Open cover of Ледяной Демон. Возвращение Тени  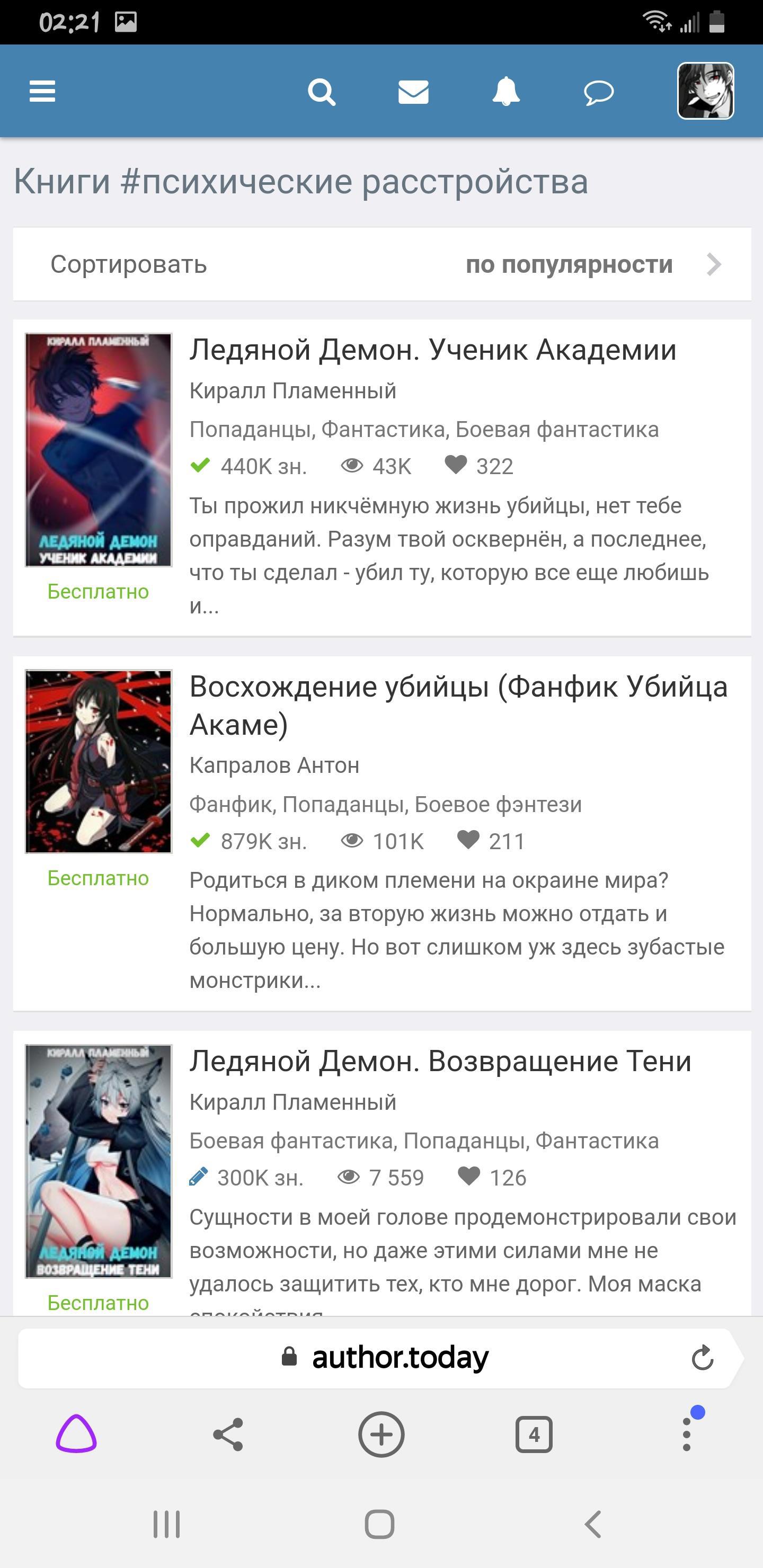point(99,1161)
